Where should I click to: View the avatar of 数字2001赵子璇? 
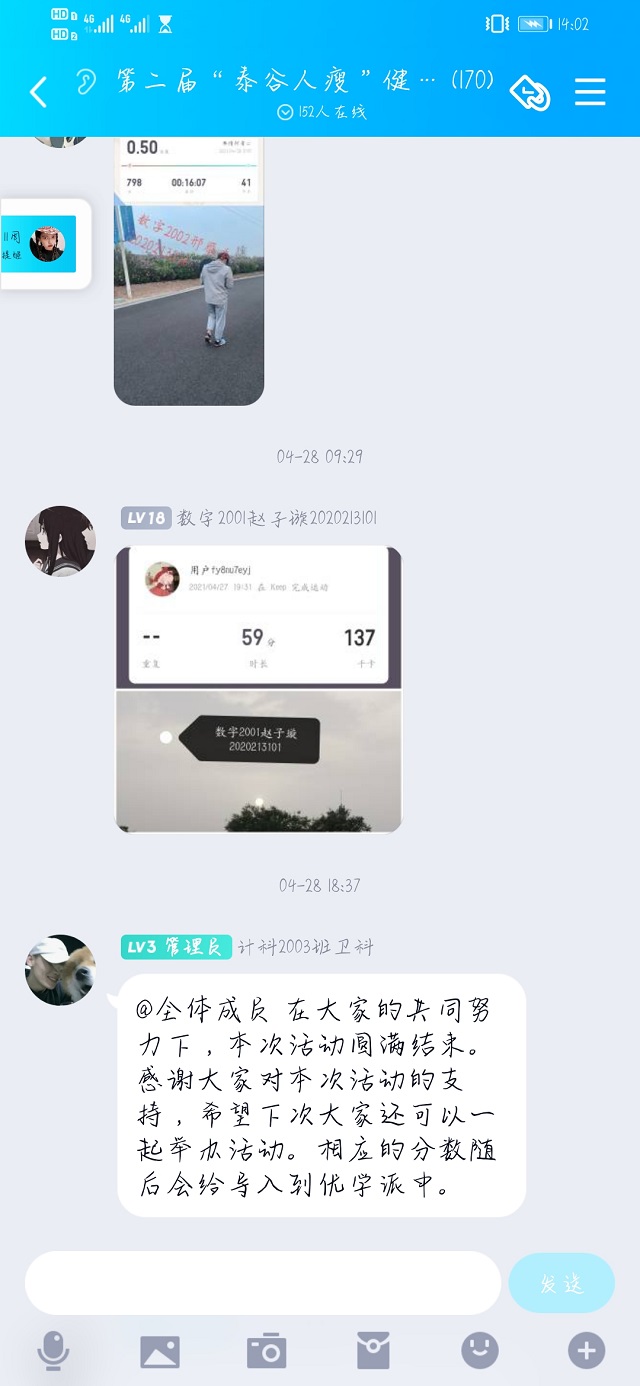[x=60, y=541]
